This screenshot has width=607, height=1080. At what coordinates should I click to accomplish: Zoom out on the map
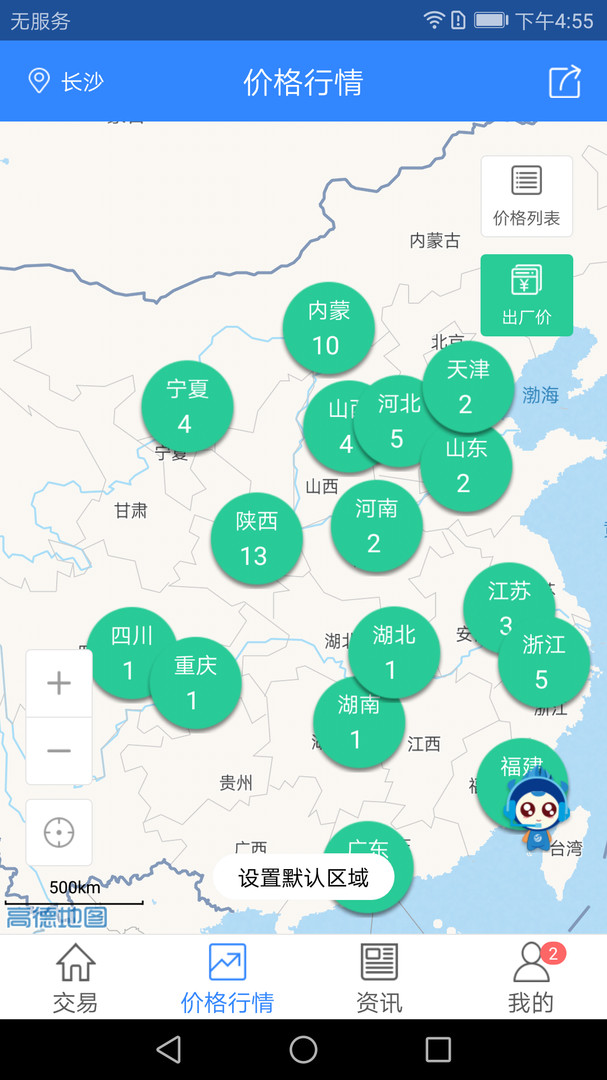coord(59,751)
